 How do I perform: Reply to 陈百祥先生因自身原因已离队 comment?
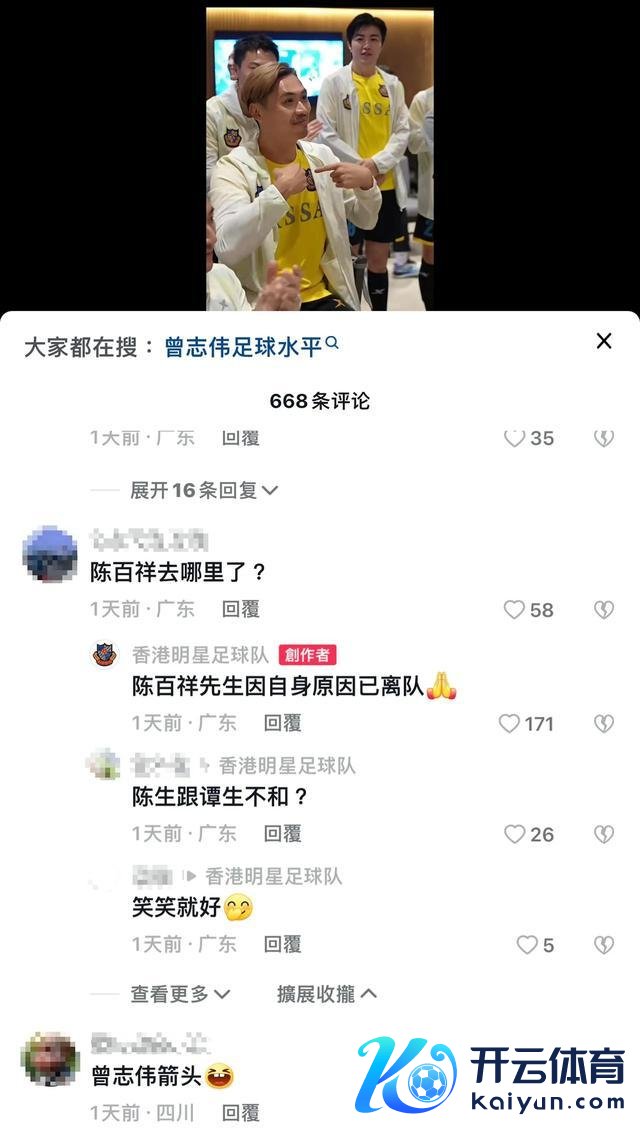(x=282, y=723)
